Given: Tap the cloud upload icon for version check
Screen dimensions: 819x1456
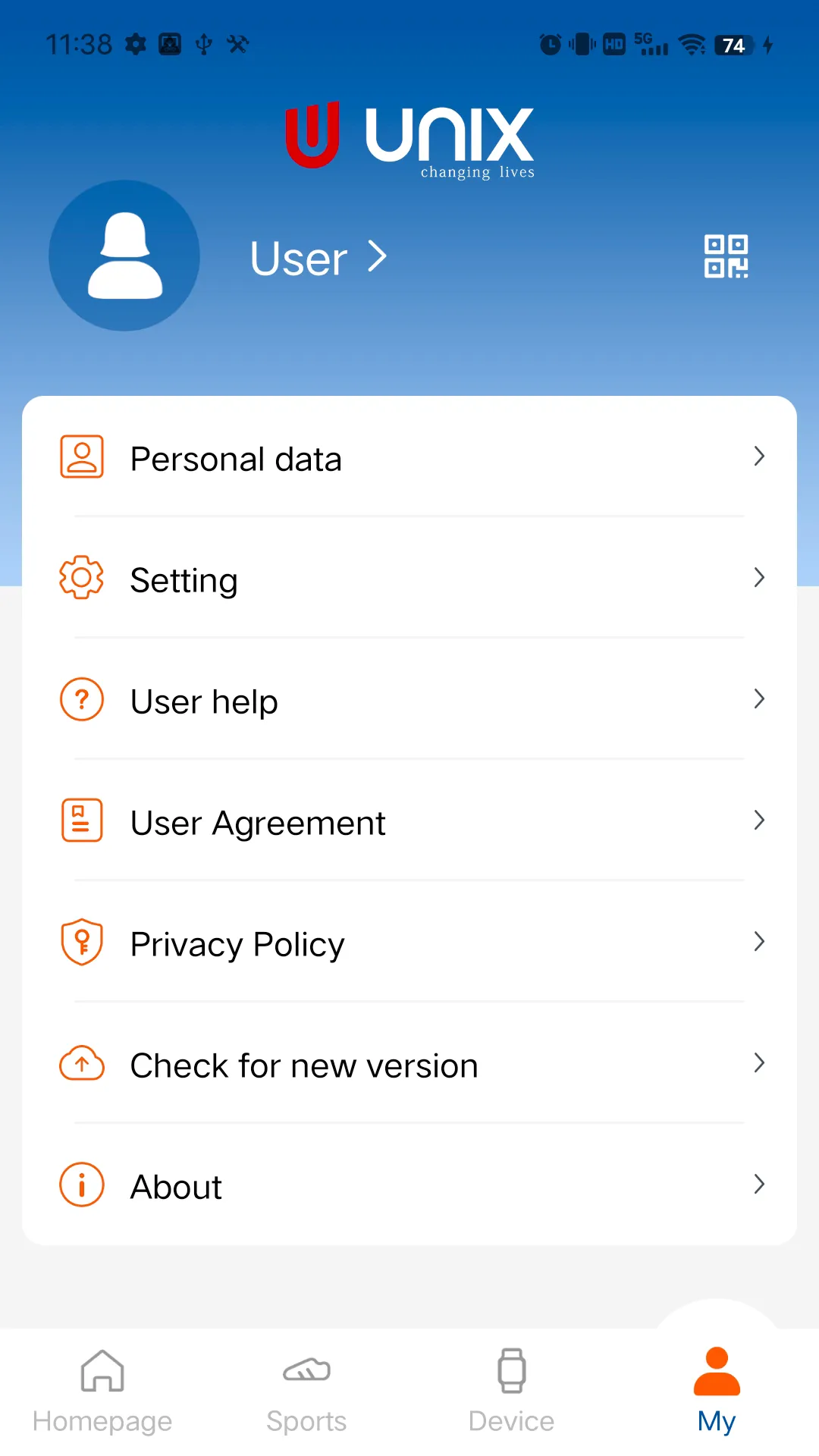Looking at the screenshot, I should pos(81,1063).
